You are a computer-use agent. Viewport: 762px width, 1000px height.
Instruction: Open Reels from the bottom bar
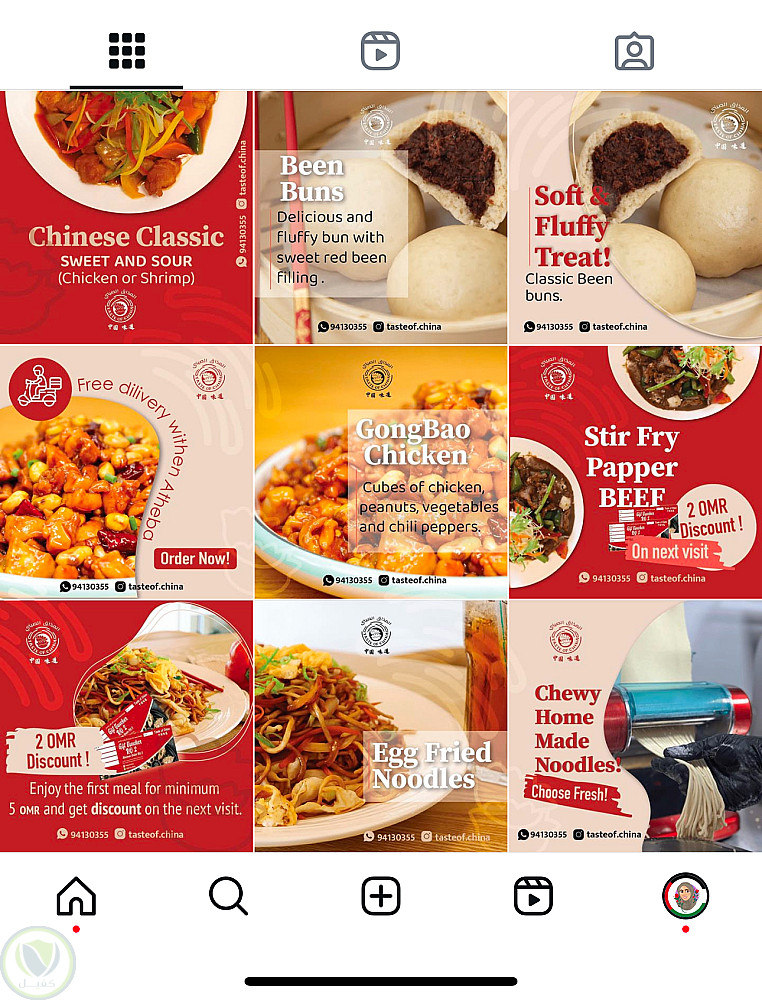click(533, 896)
